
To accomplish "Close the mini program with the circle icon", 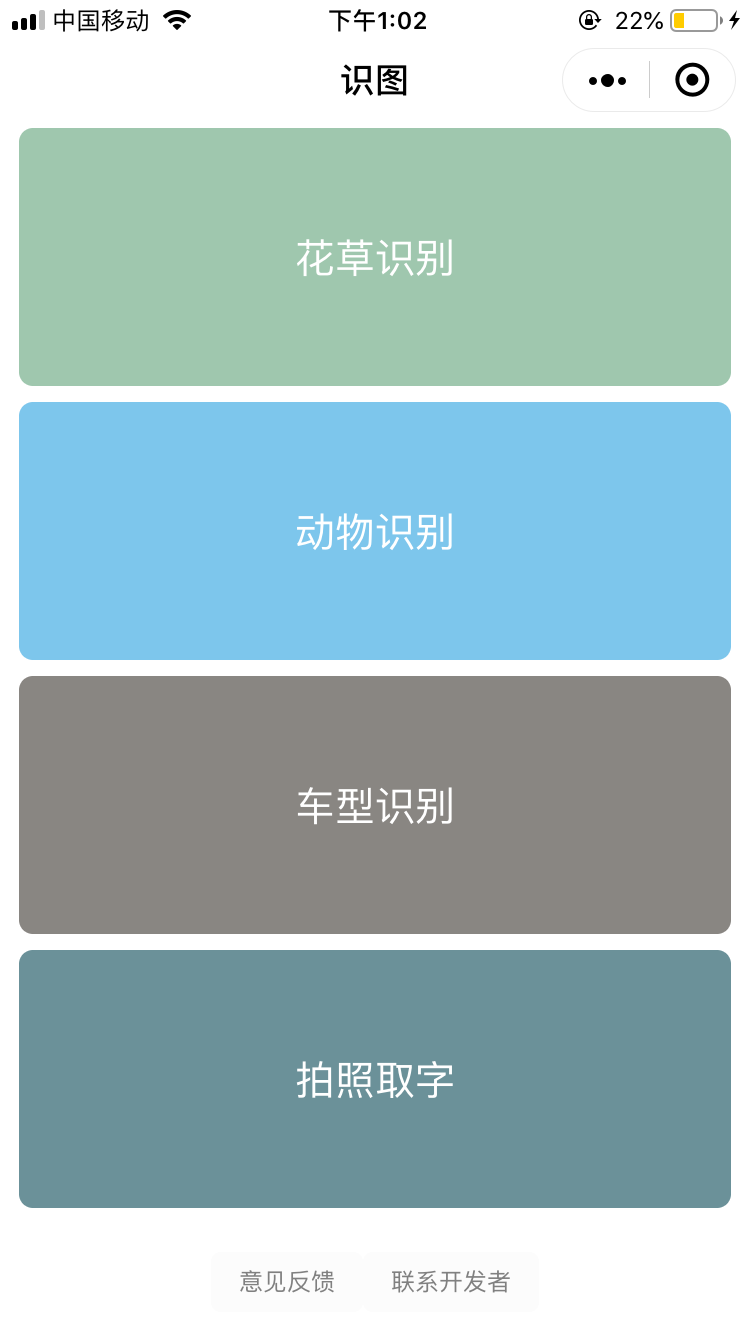I will pos(692,80).
